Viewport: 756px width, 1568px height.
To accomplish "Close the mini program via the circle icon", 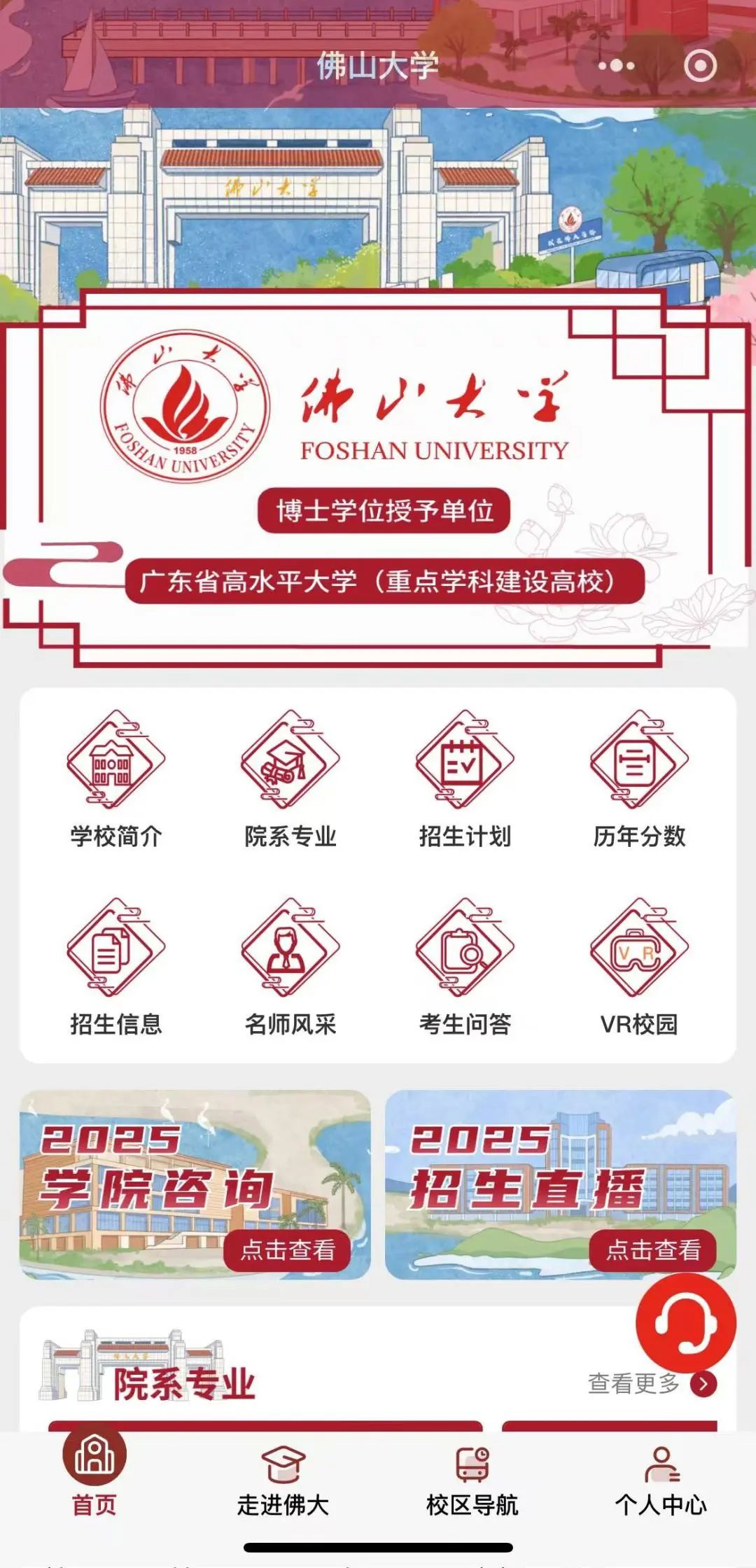I will click(x=699, y=66).
